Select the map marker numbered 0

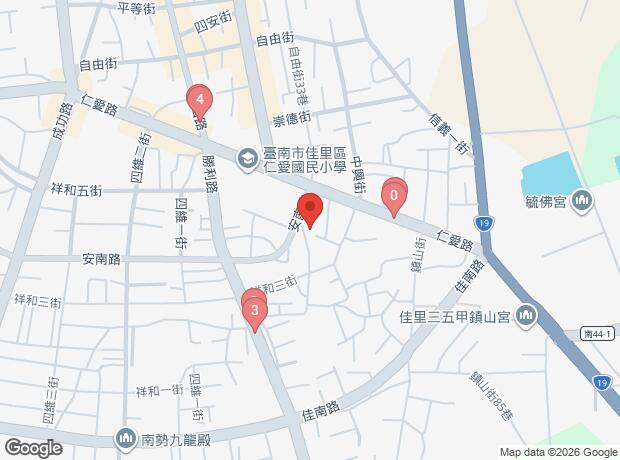[394, 197]
